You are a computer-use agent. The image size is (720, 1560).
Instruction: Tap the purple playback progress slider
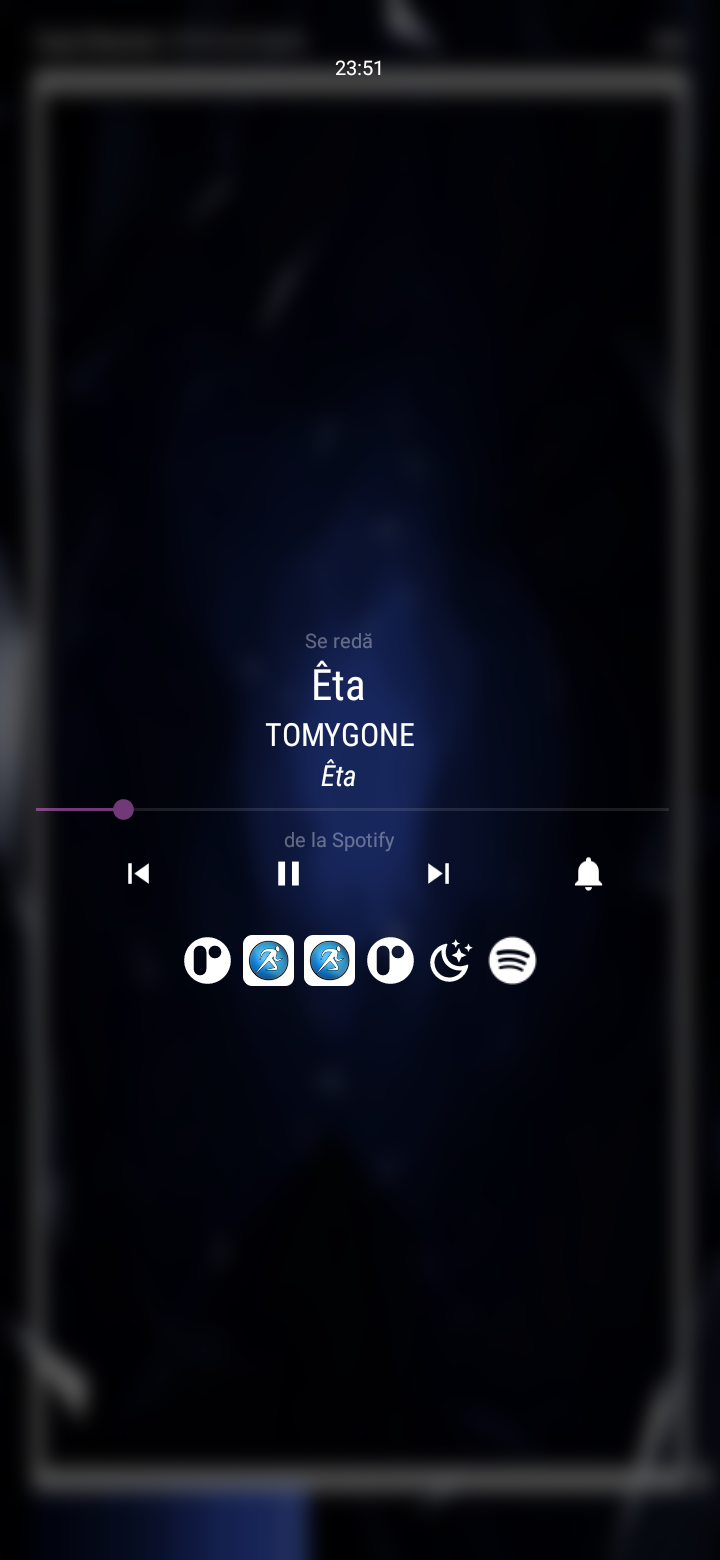point(123,809)
